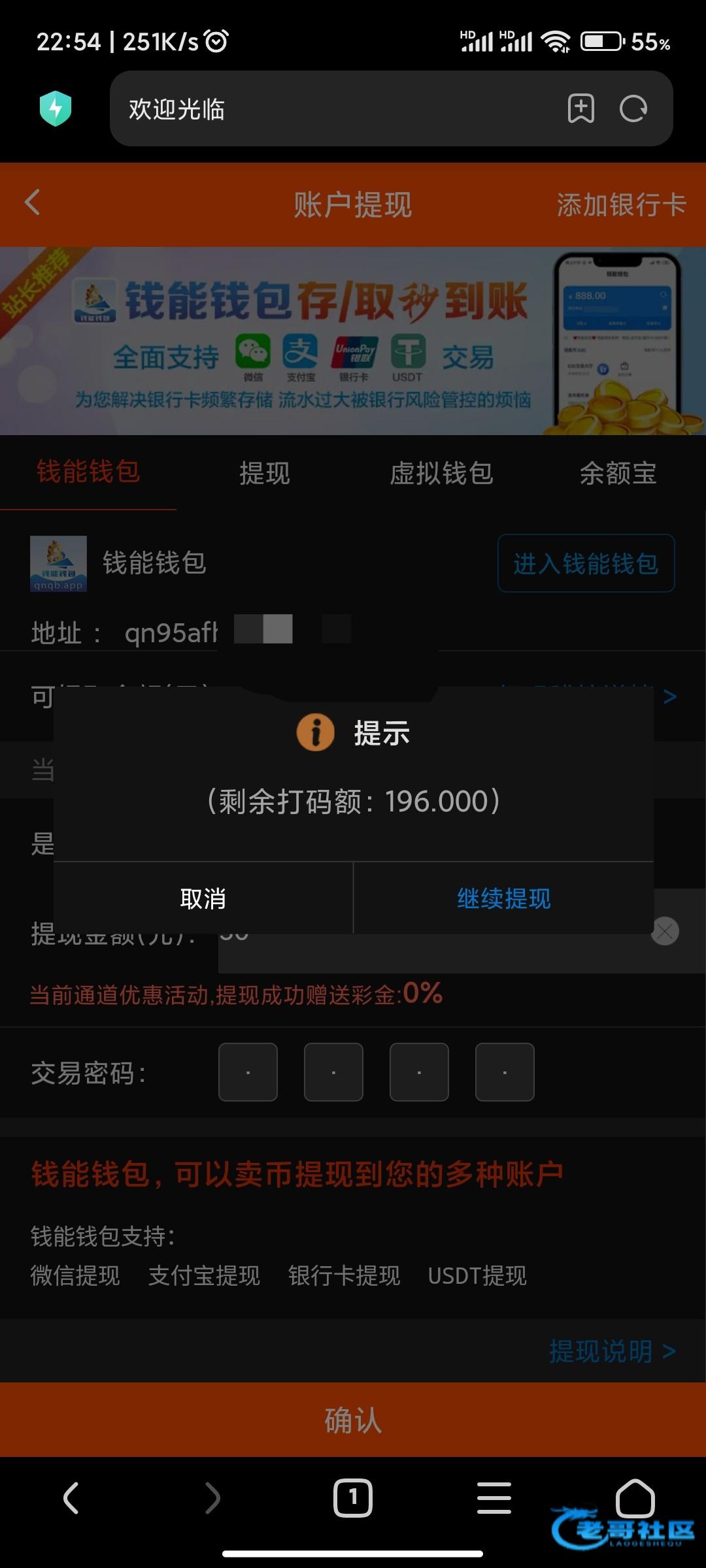Screen dimensions: 706x1568
Task: Open browser tabs switcher
Action: [353, 1497]
